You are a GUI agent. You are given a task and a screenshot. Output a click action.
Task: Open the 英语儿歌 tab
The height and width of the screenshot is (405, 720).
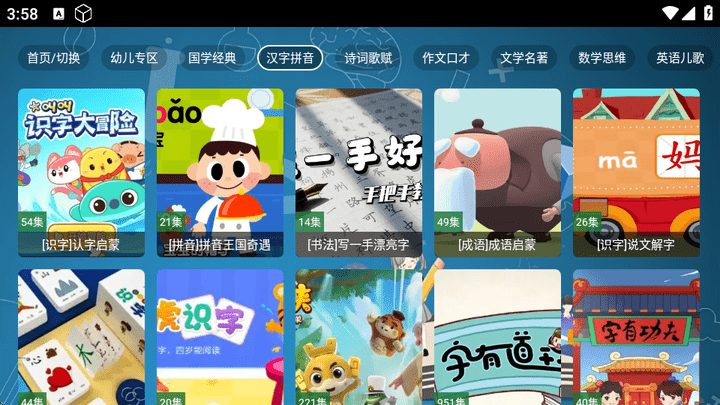click(680, 58)
